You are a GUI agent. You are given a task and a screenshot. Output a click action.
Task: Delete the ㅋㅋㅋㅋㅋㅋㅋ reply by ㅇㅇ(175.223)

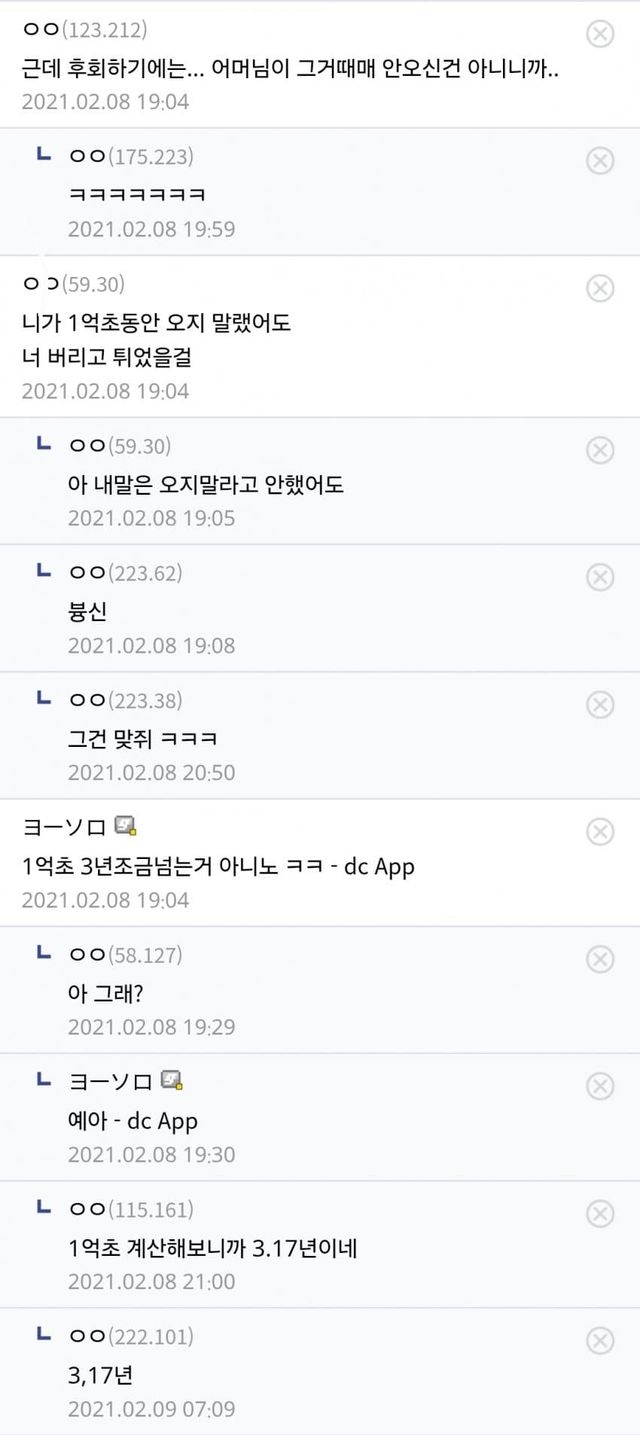pyautogui.click(x=599, y=161)
